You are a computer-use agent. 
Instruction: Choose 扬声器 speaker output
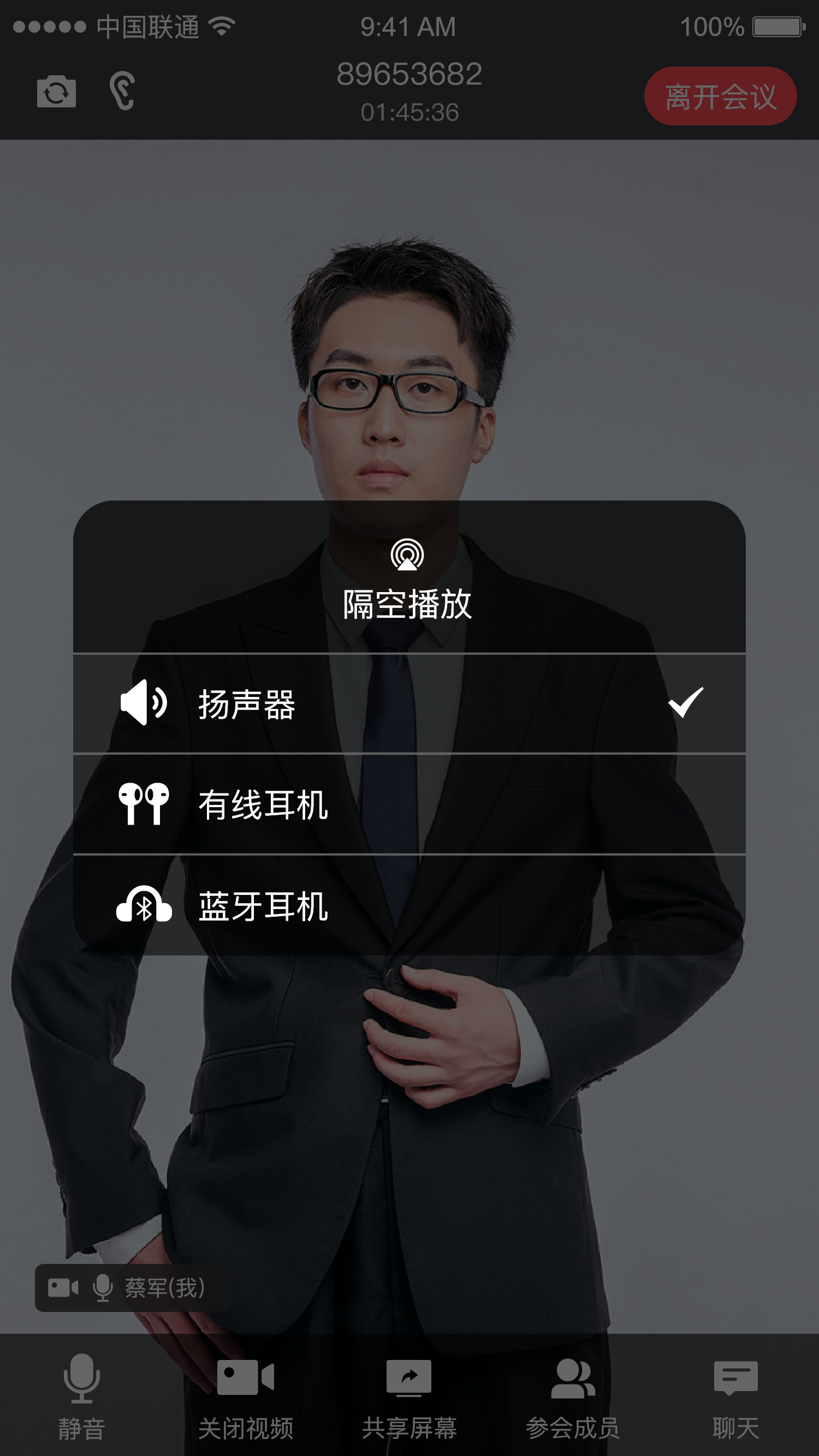(408, 704)
